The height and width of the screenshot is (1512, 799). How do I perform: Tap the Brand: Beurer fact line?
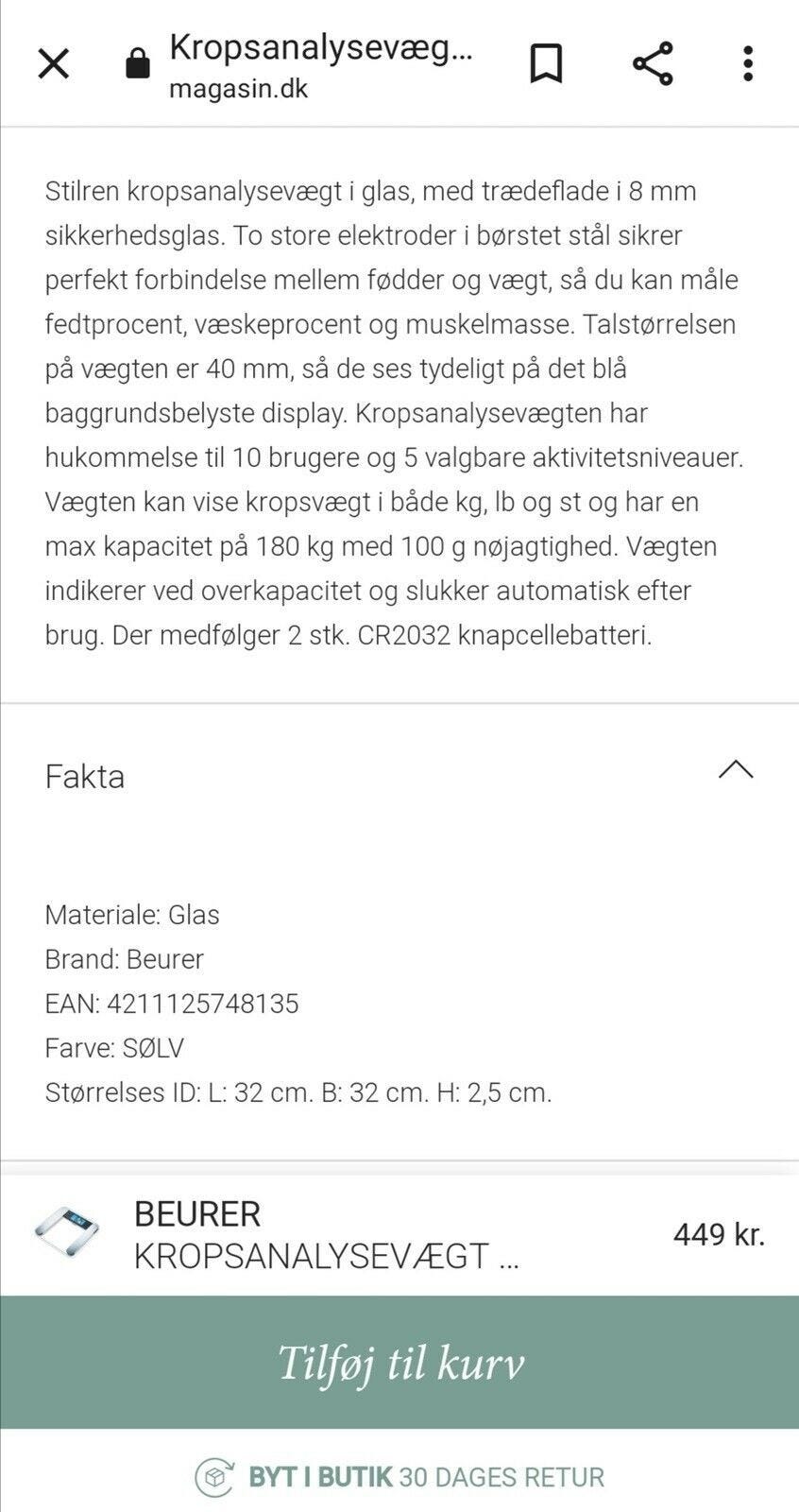[x=126, y=959]
